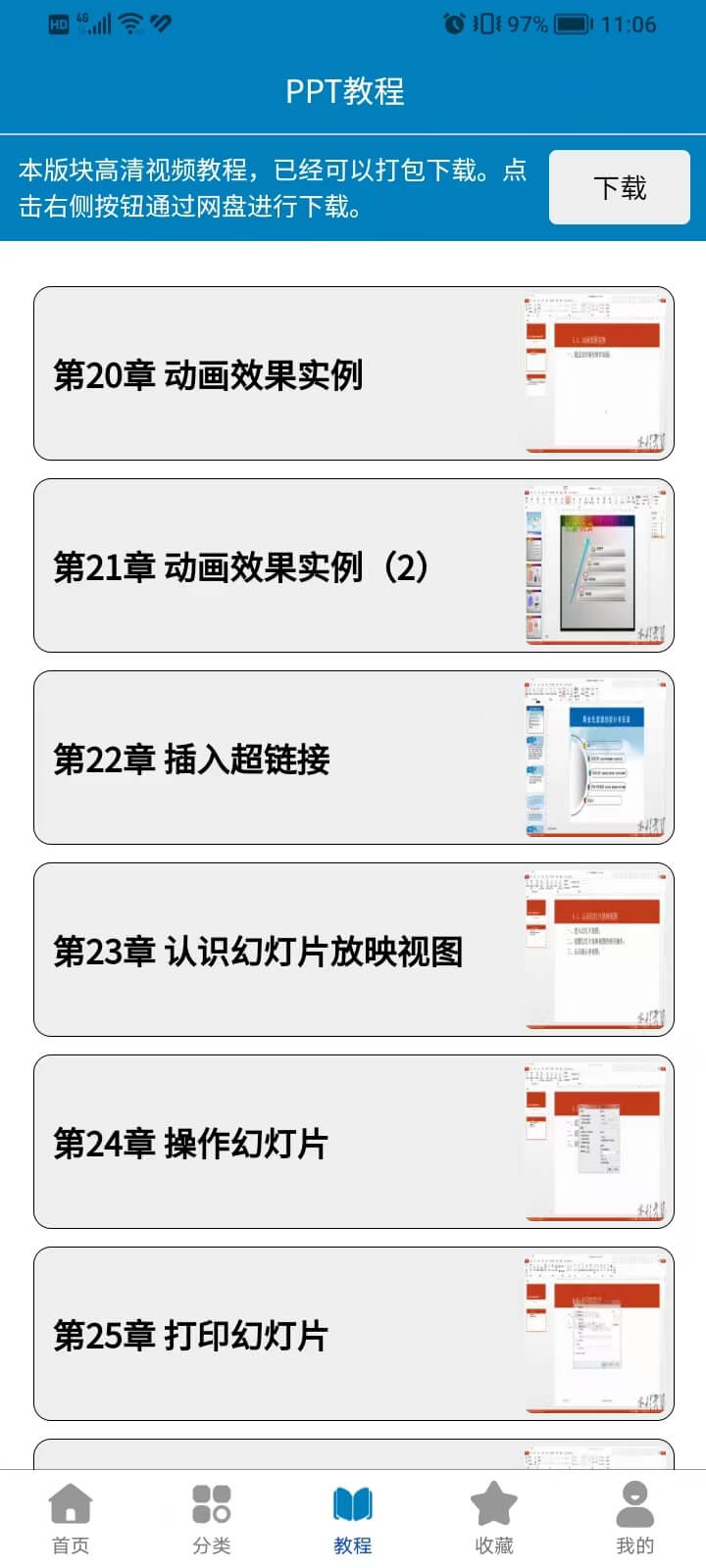Viewport: 706px width, 1568px height.
Task: Switch to the 分类 categories tab
Action: point(212,1519)
